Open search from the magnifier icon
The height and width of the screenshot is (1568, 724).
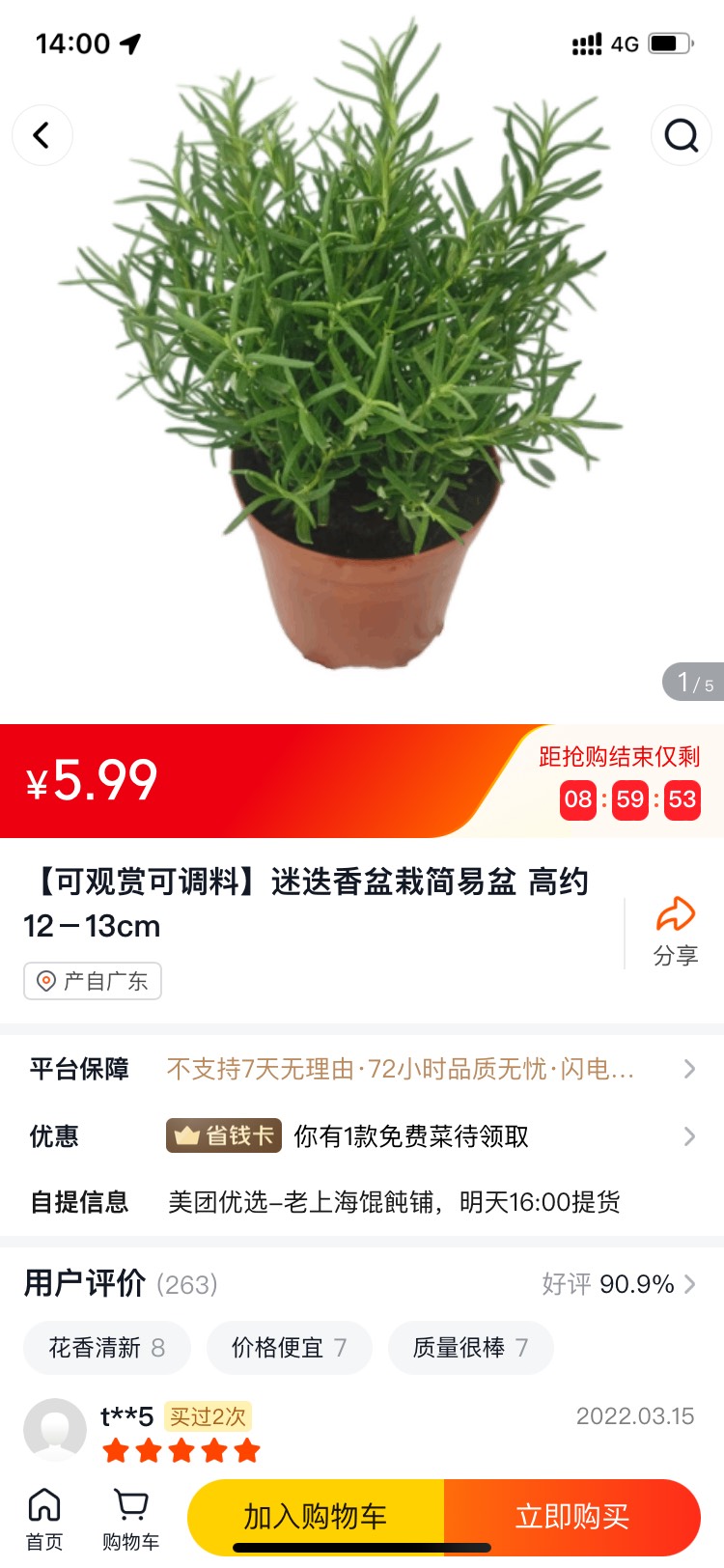pos(682,135)
